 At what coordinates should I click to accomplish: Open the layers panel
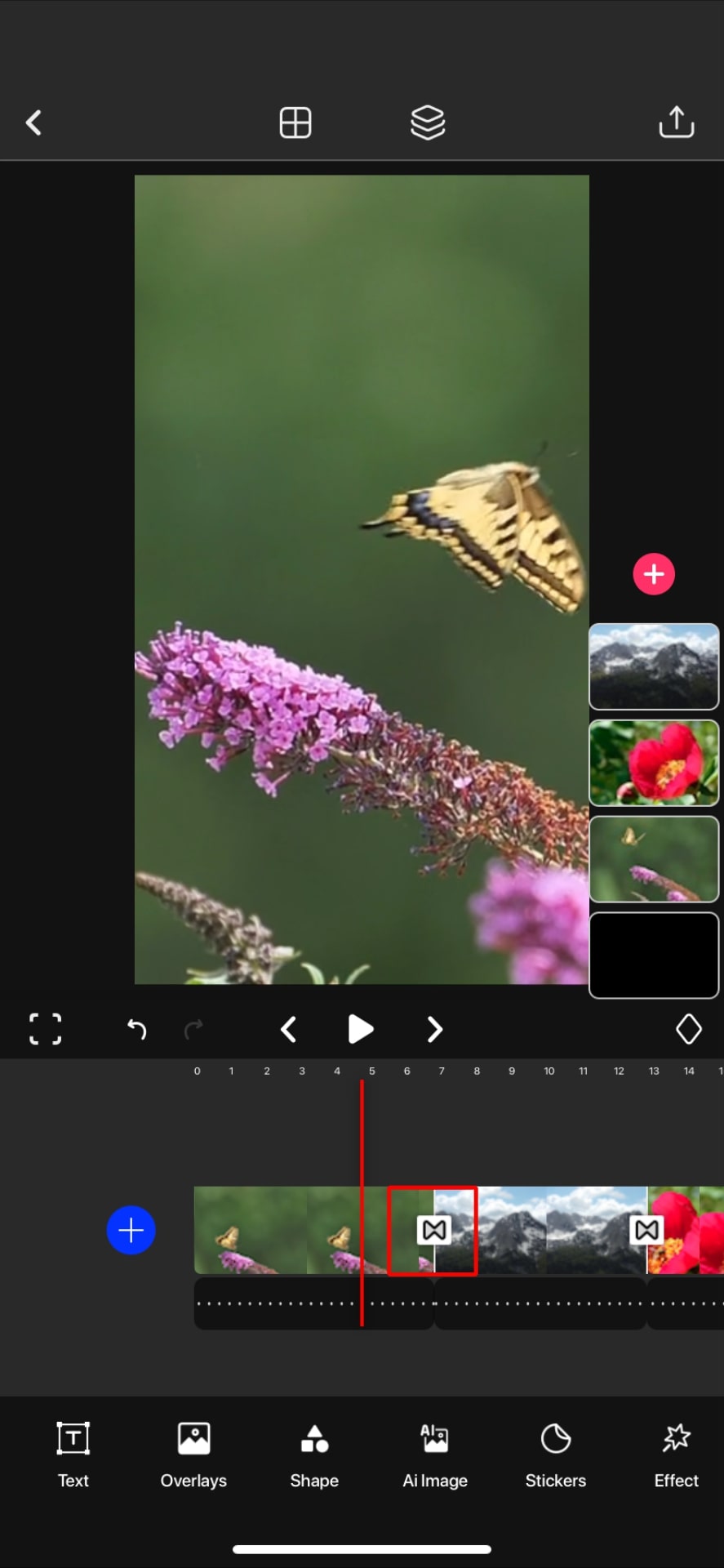click(428, 123)
